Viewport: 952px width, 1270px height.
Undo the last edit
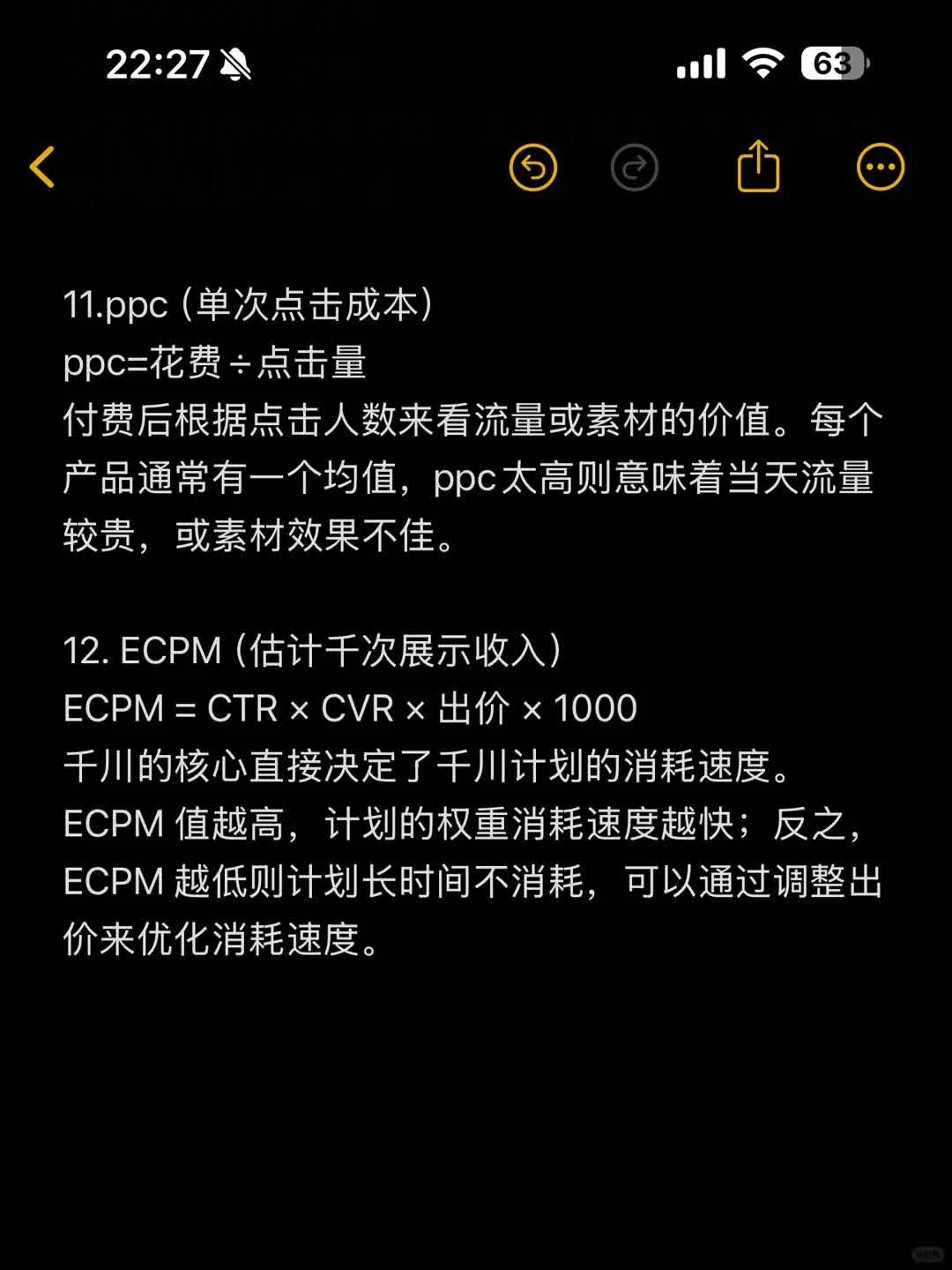pyautogui.click(x=533, y=167)
